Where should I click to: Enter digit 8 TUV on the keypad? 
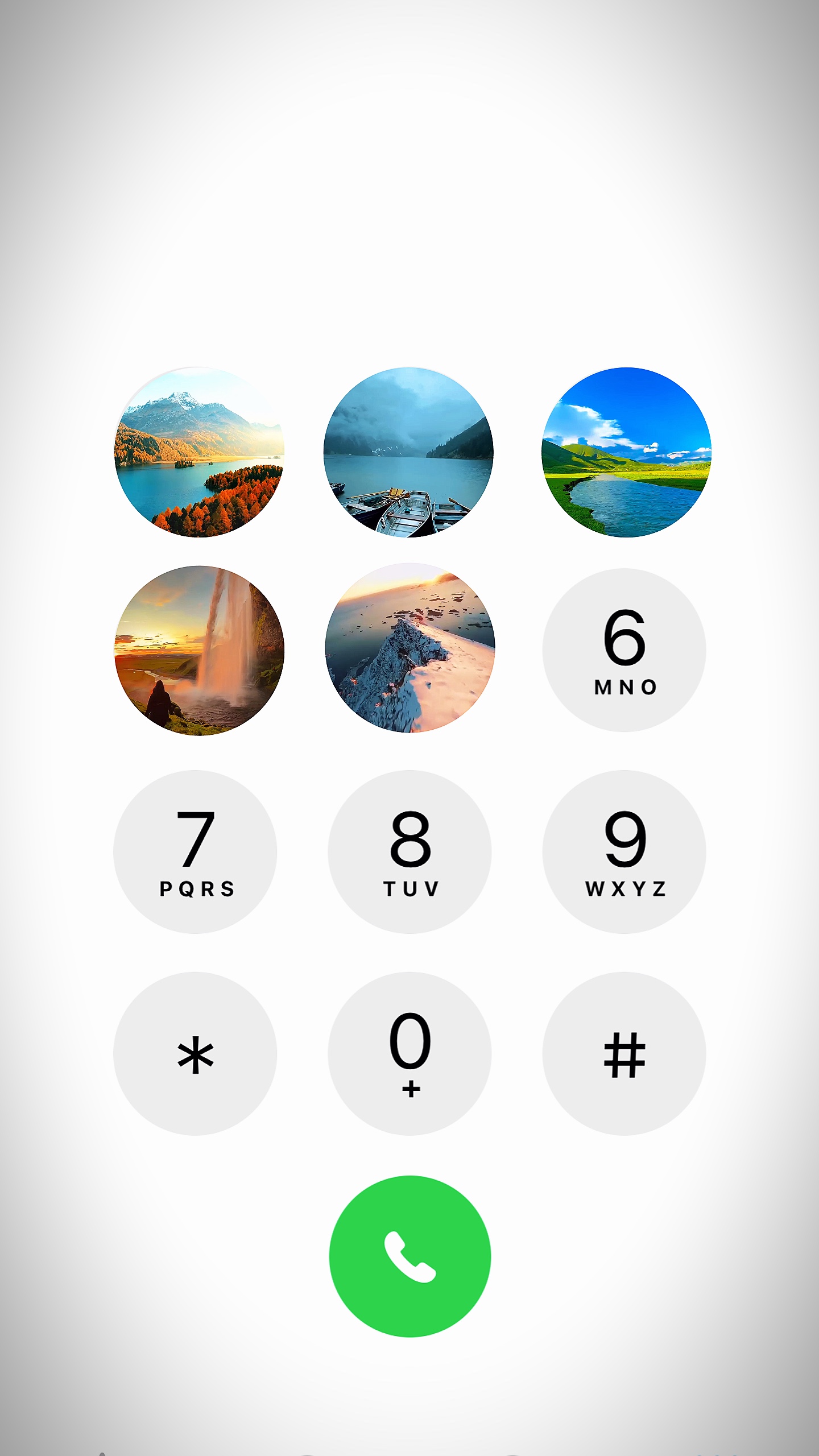coord(409,851)
